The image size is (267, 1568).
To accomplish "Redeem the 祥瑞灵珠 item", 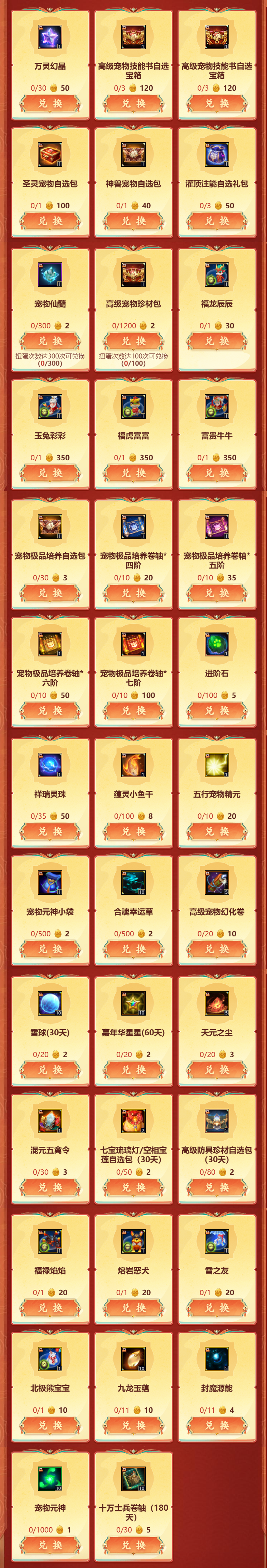I will click(x=50, y=831).
